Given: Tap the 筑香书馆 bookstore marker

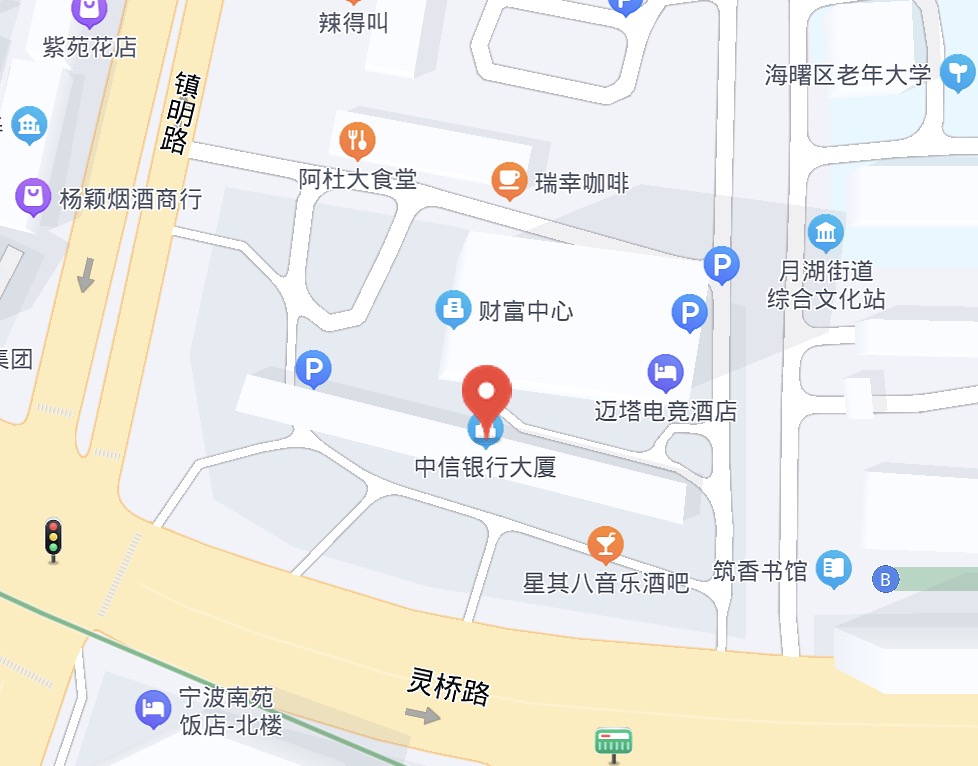Looking at the screenshot, I should (x=832, y=568).
